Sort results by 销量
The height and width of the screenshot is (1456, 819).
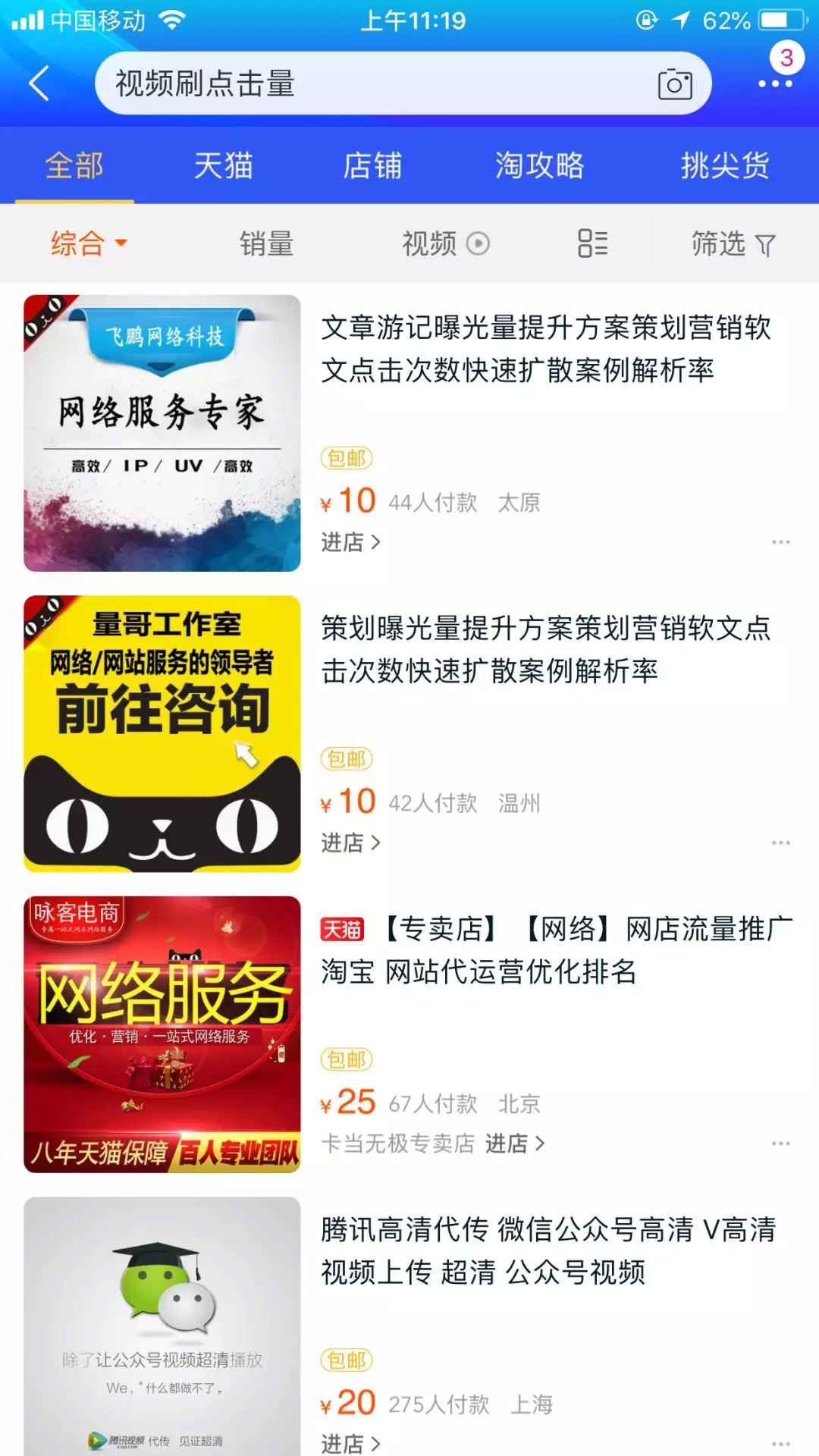pyautogui.click(x=266, y=243)
